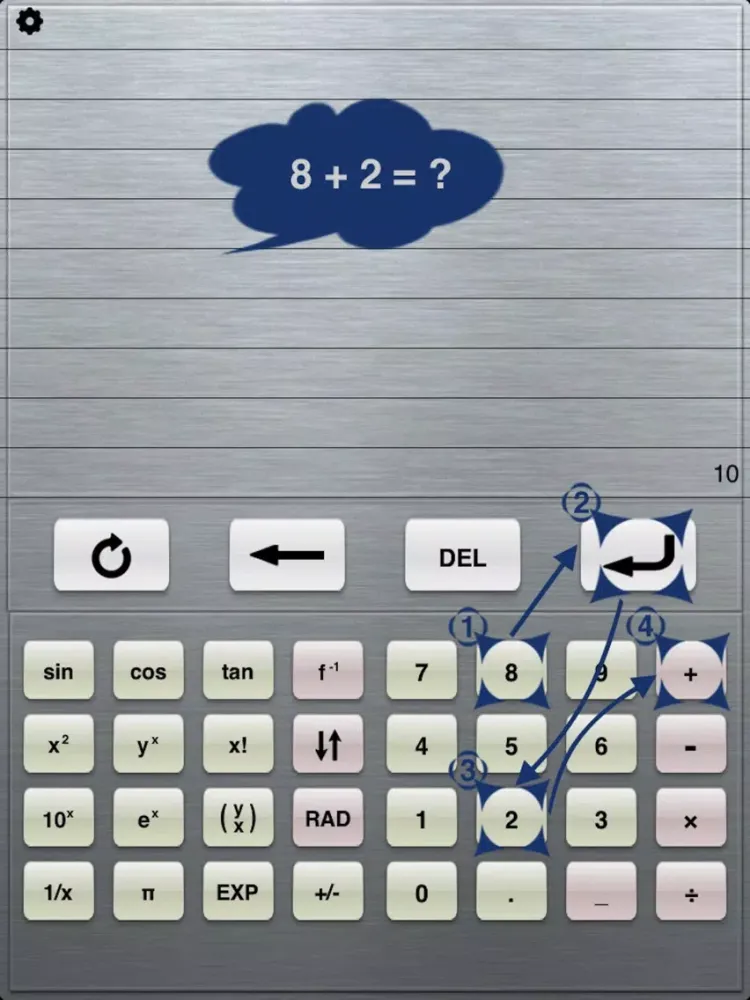The image size is (750, 1000).
Task: Tap the inverse function f⁻¹ key
Action: tap(328, 671)
